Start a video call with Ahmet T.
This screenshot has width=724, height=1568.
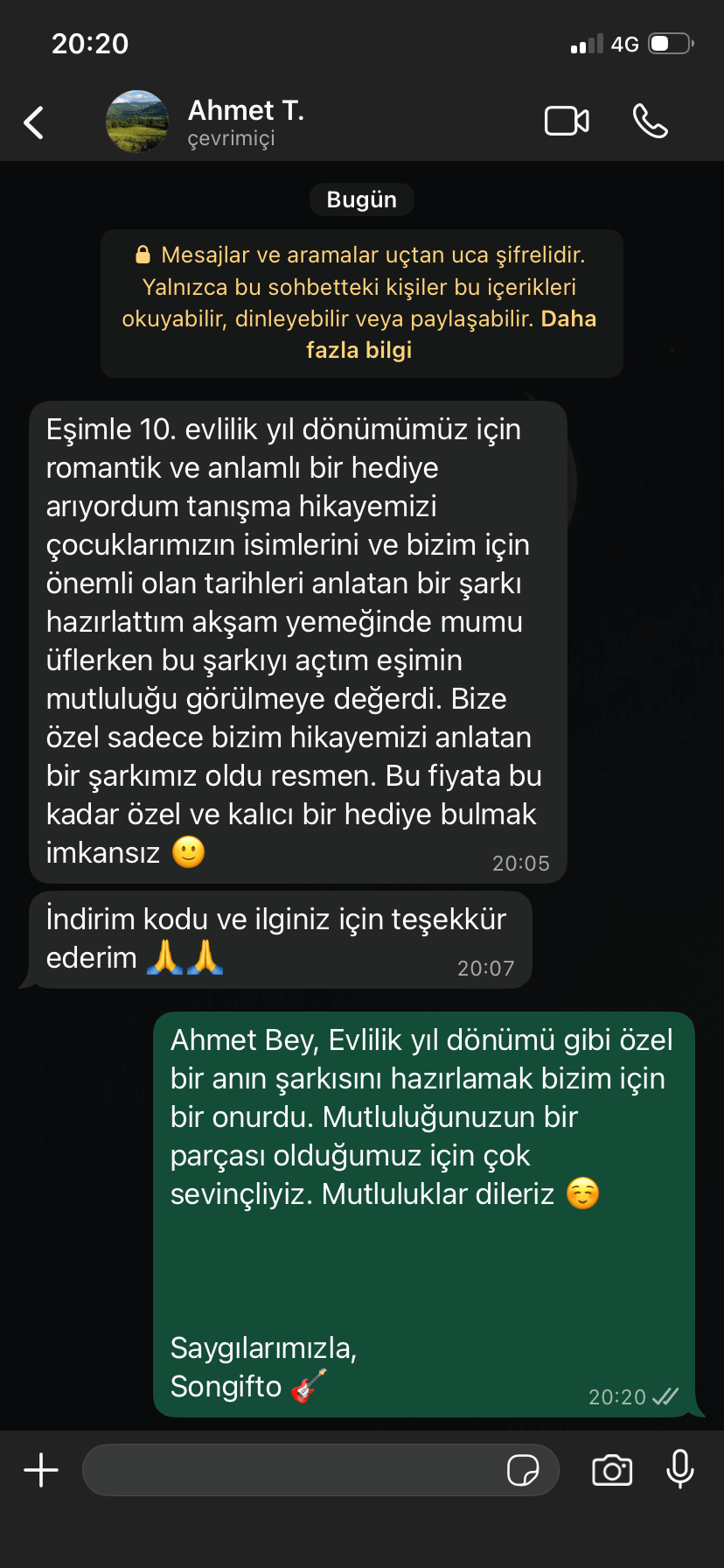tap(567, 122)
